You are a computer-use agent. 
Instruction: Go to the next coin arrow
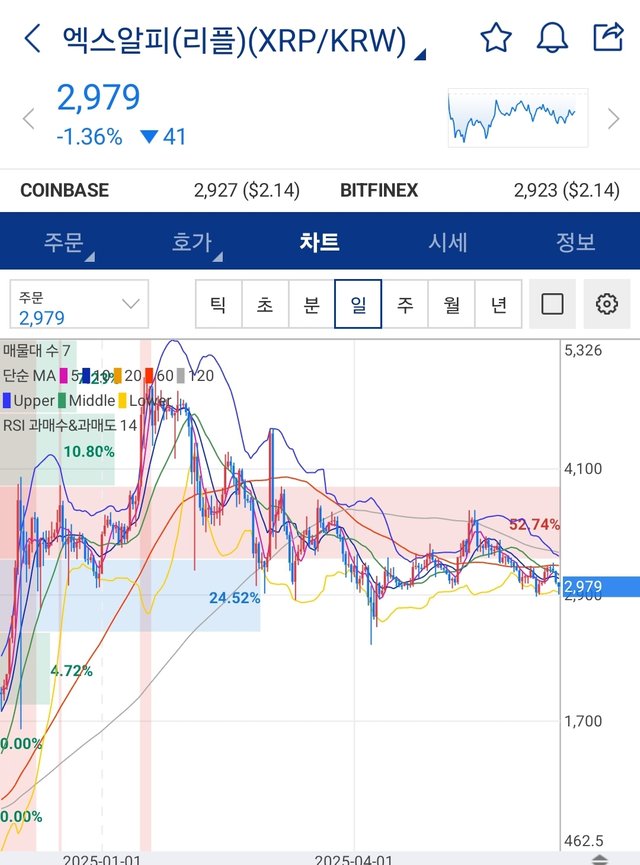[x=614, y=119]
